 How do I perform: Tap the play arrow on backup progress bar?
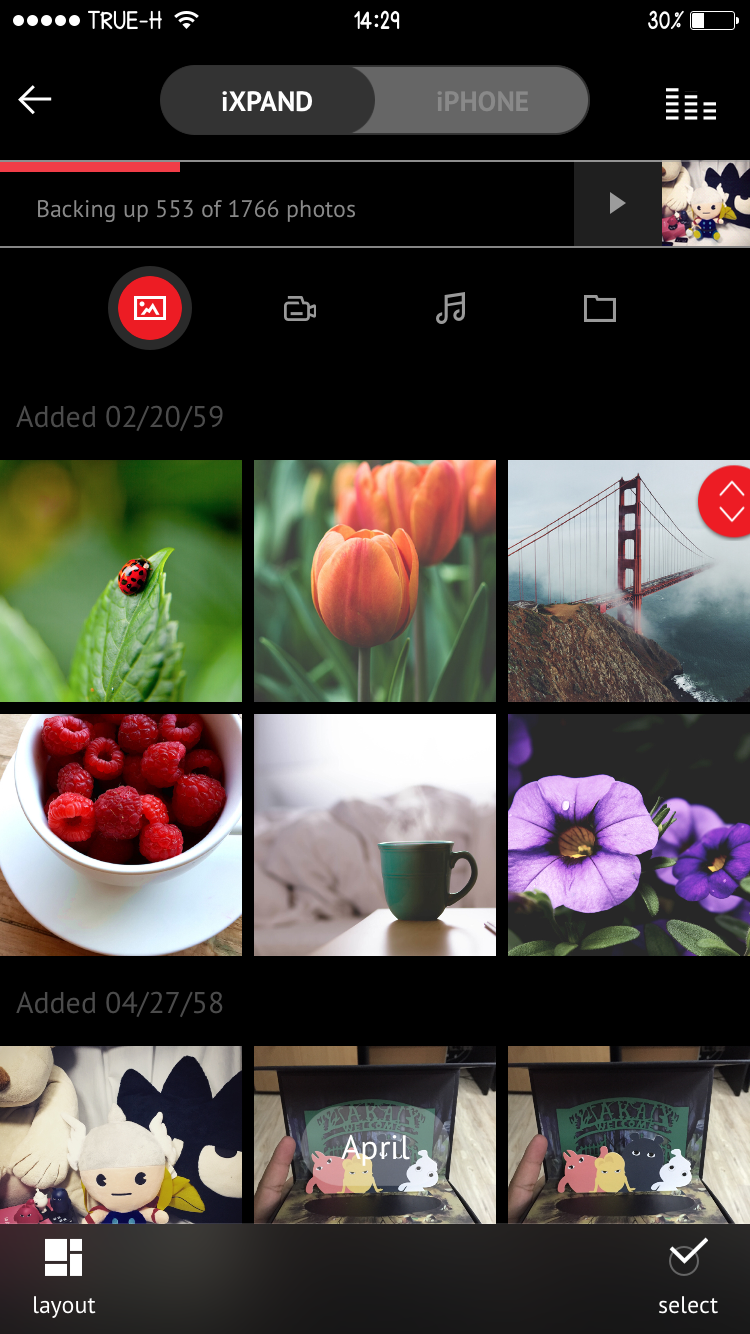pyautogui.click(x=617, y=204)
